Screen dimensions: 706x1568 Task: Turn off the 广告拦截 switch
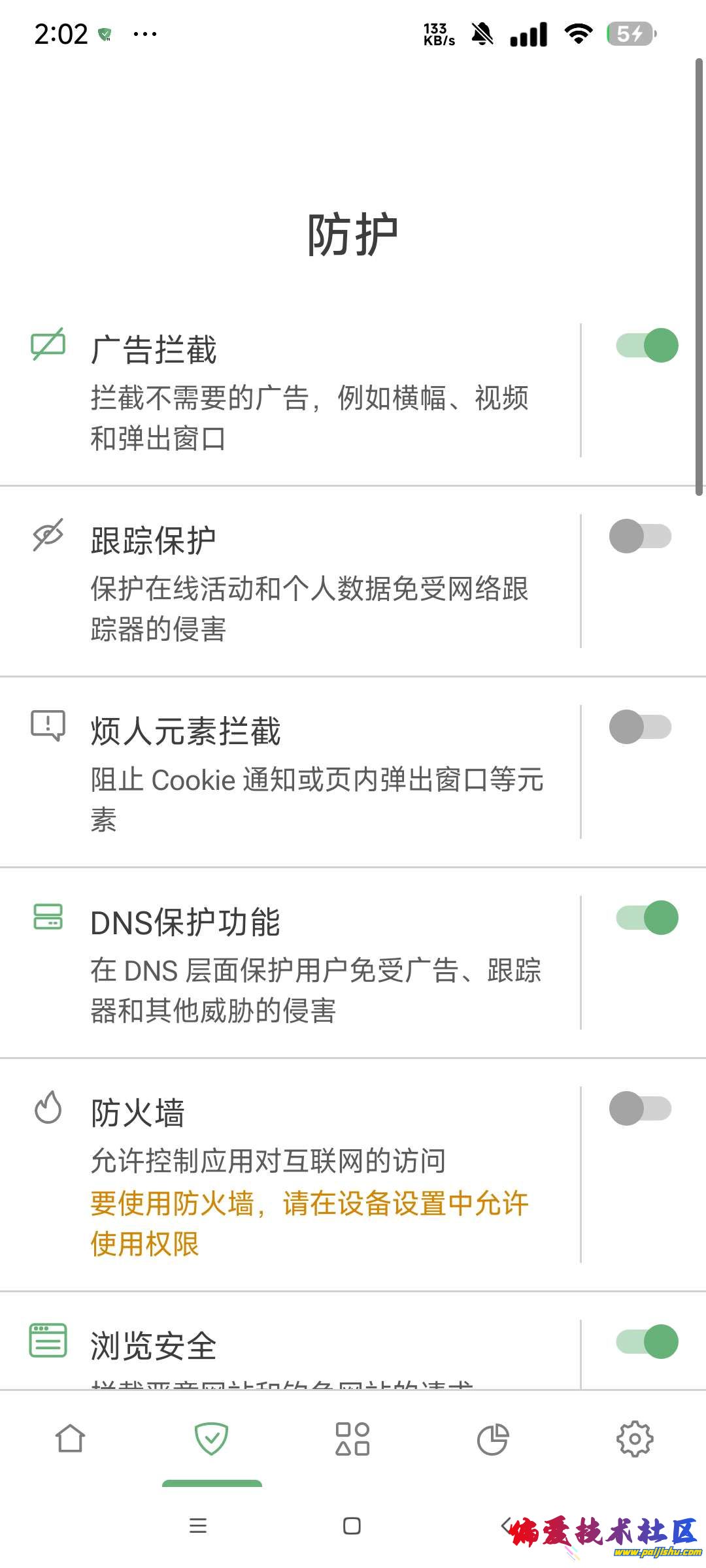647,346
